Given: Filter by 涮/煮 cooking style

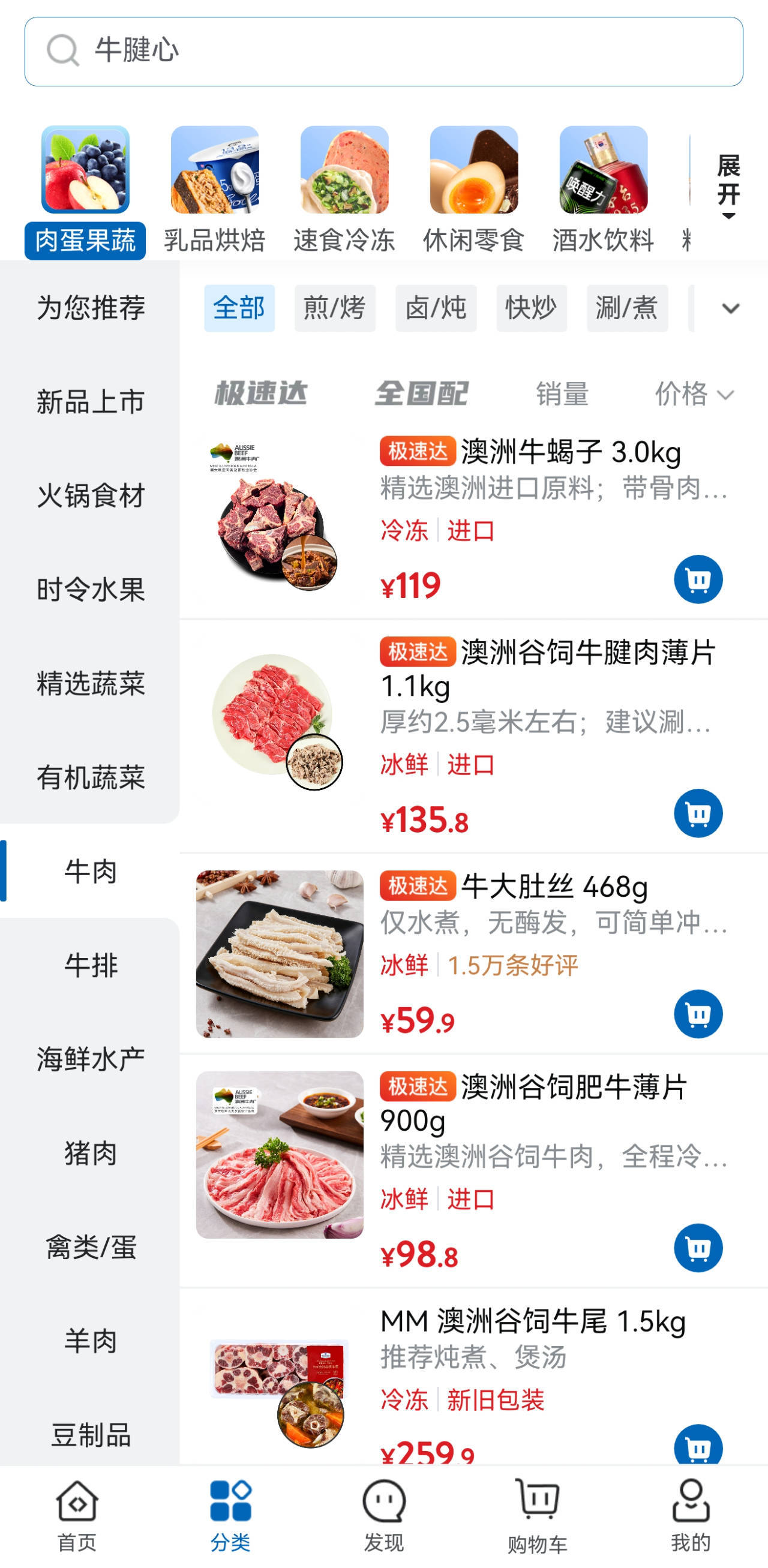Looking at the screenshot, I should tap(627, 308).
